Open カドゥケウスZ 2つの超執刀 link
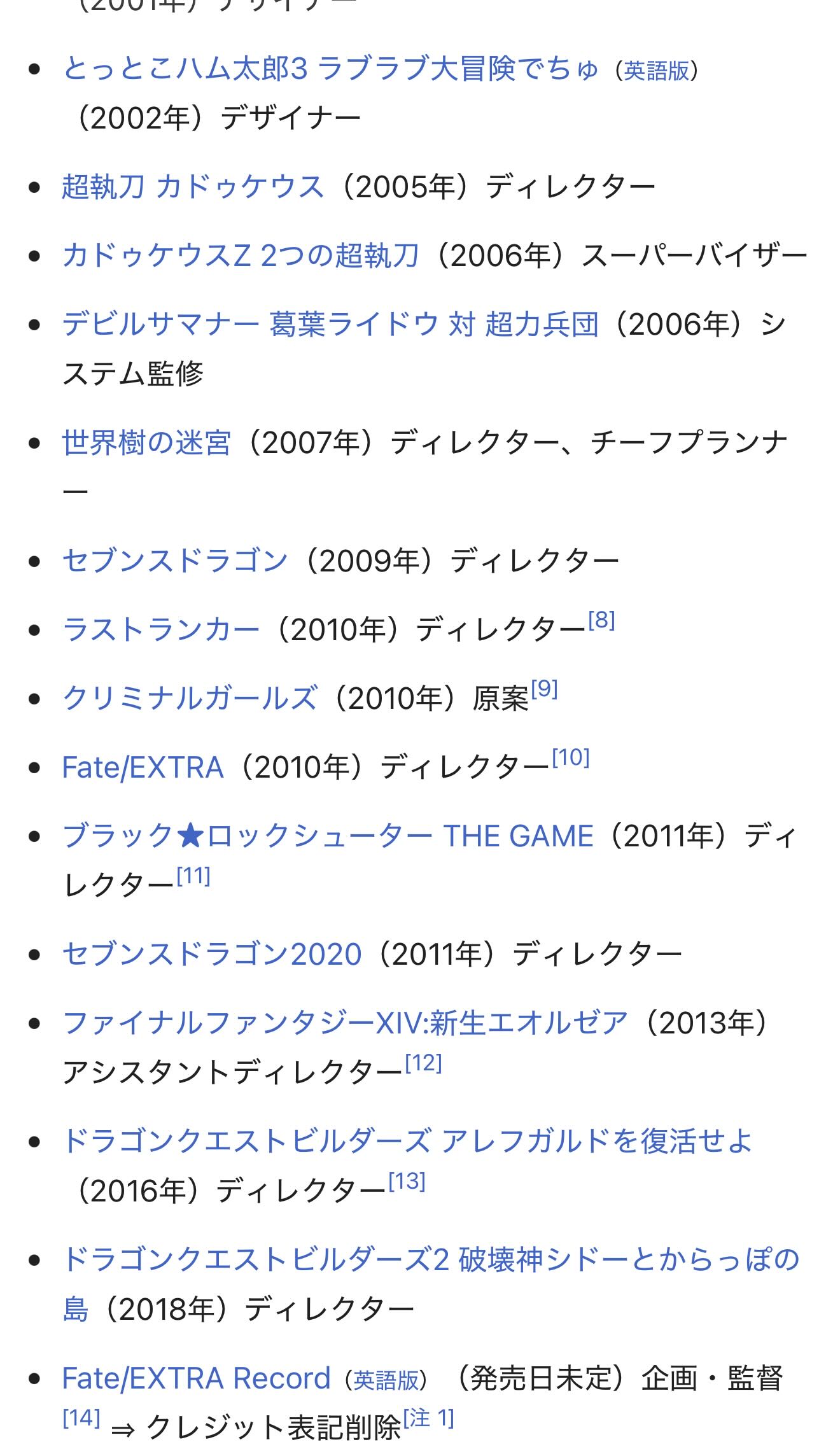This screenshot has width=840, height=1456. [241, 255]
